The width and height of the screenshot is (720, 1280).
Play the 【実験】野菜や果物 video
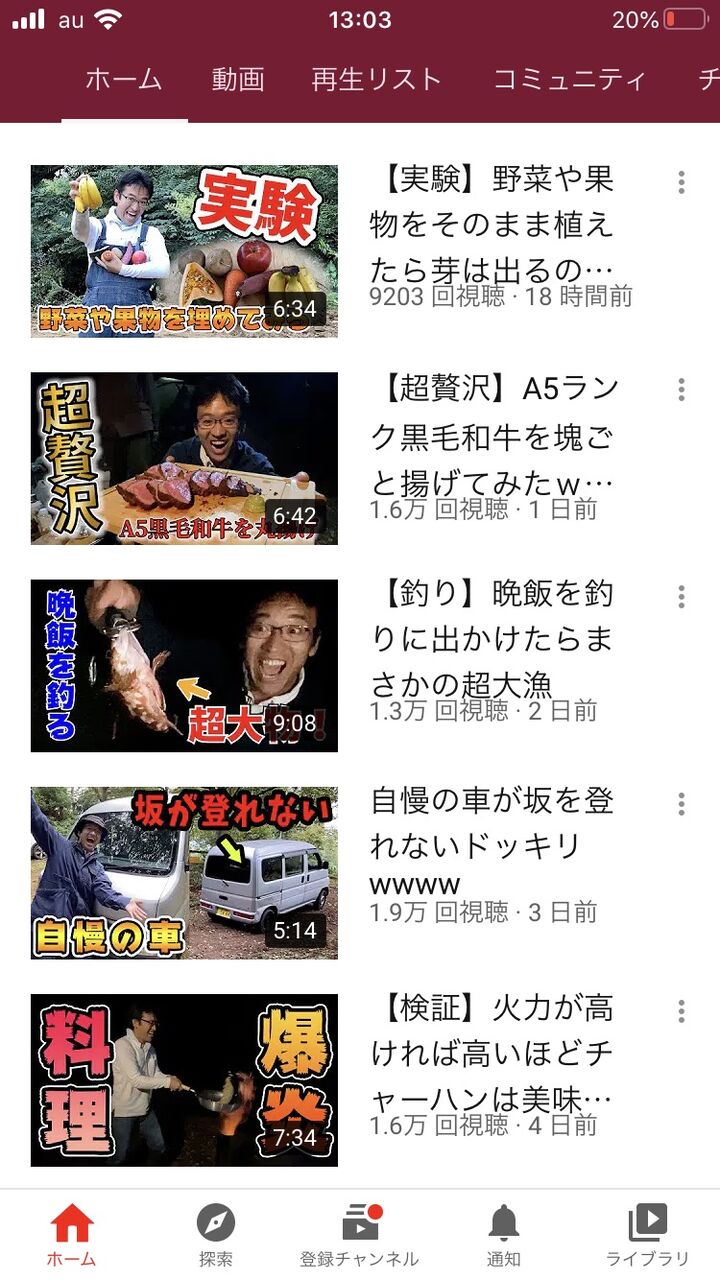point(184,251)
